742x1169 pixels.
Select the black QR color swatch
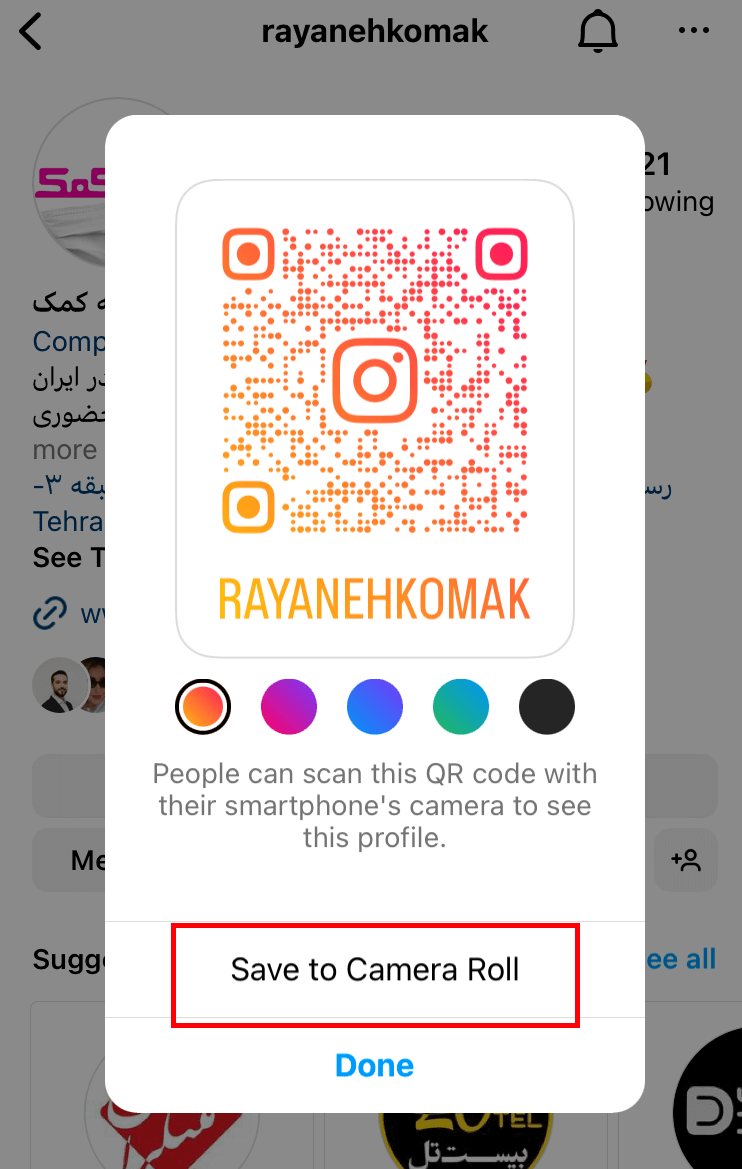pyautogui.click(x=547, y=708)
